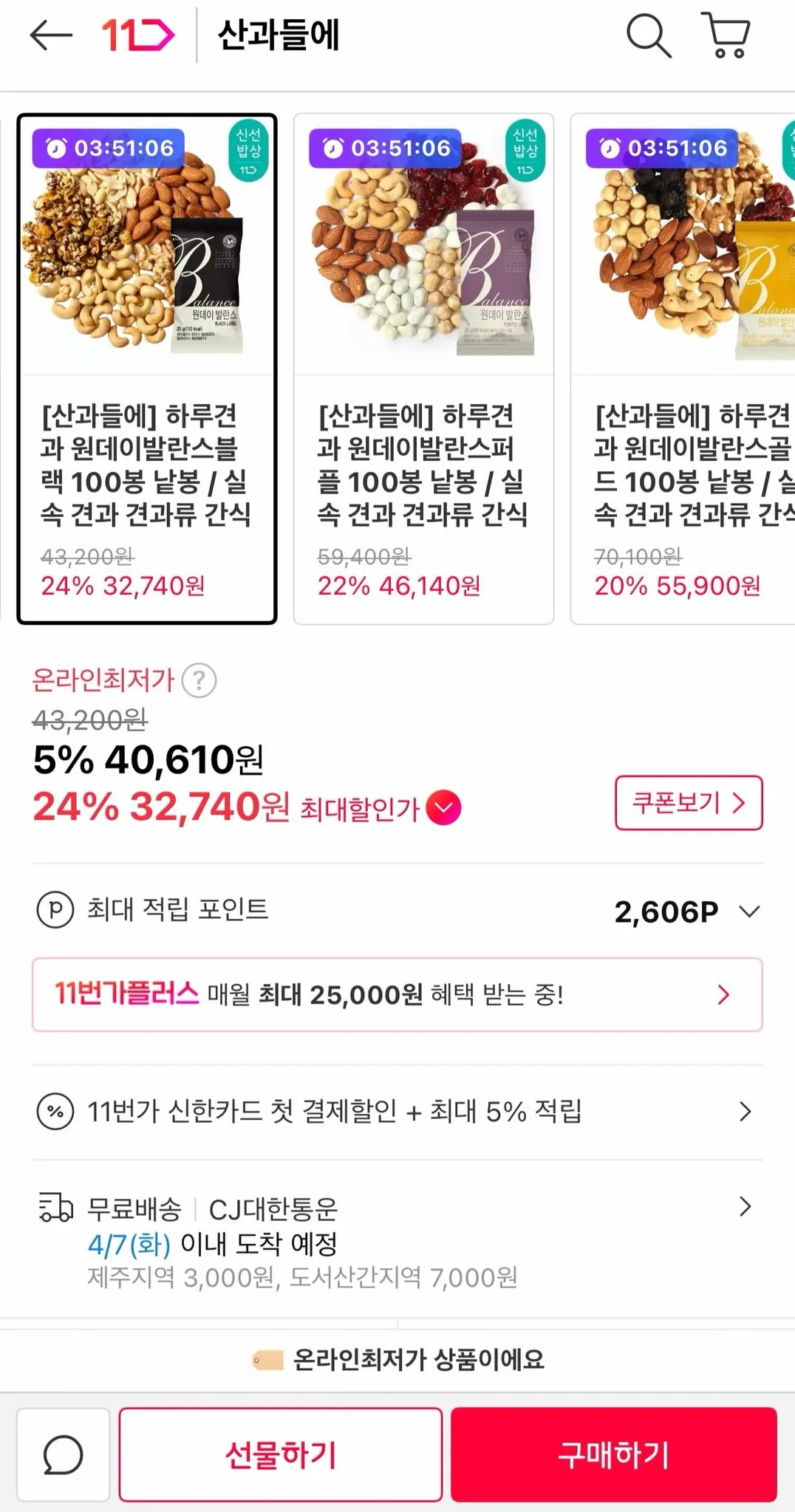Select the 원데이발란스블랙 product card

[x=147, y=369]
